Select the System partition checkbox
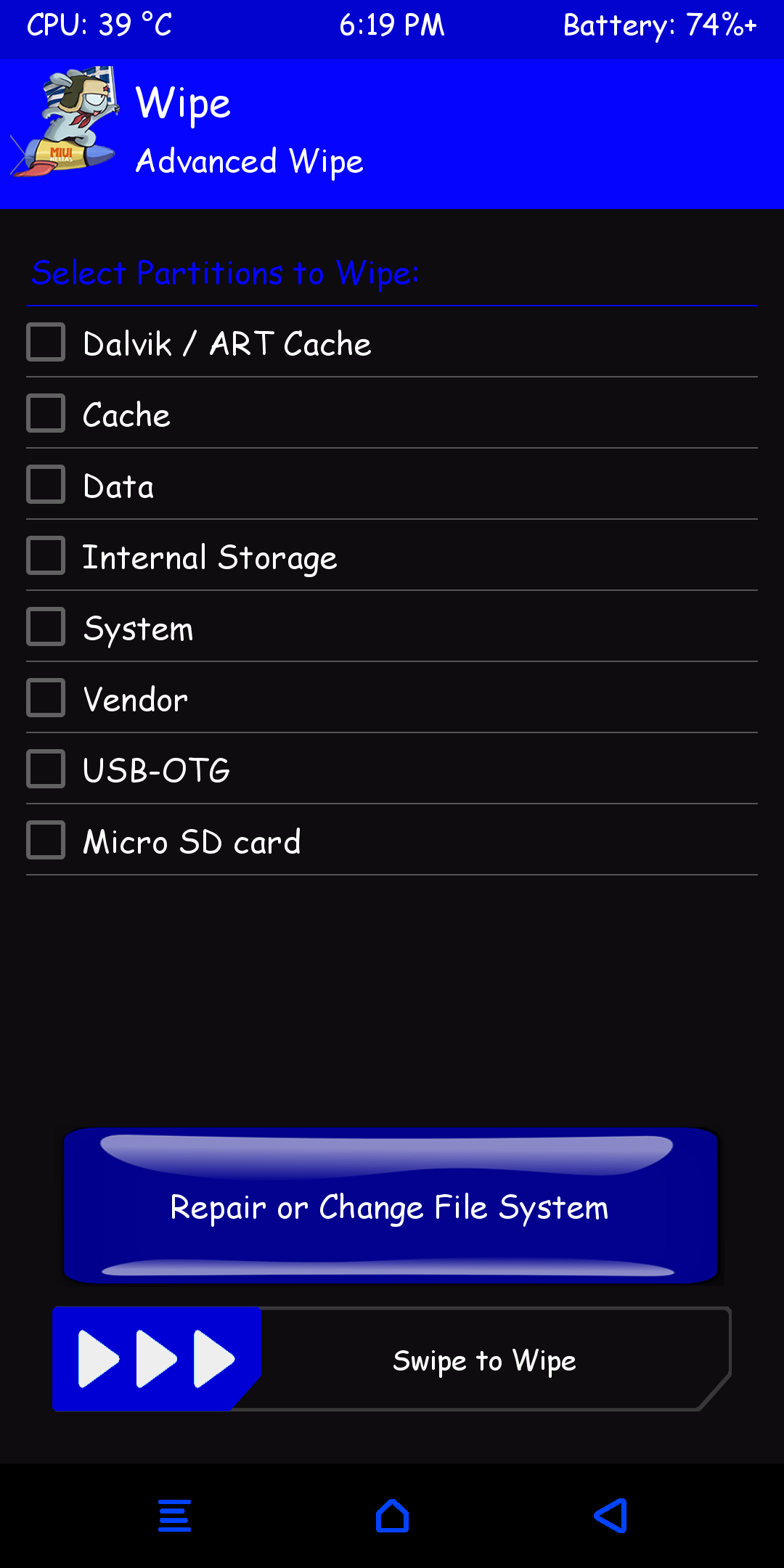This screenshot has height=1568, width=784. tap(46, 626)
